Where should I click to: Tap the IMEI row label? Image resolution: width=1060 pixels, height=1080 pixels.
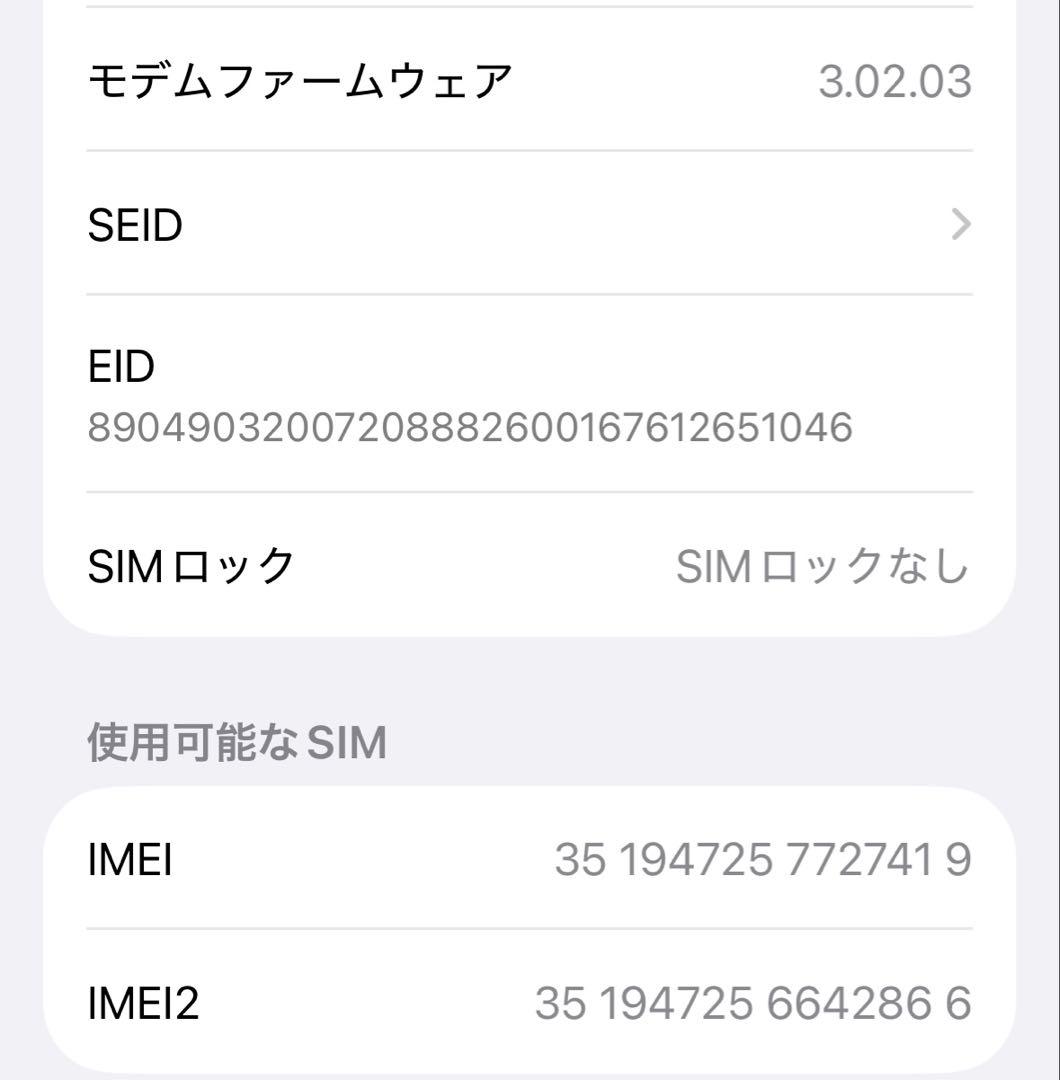click(x=130, y=858)
